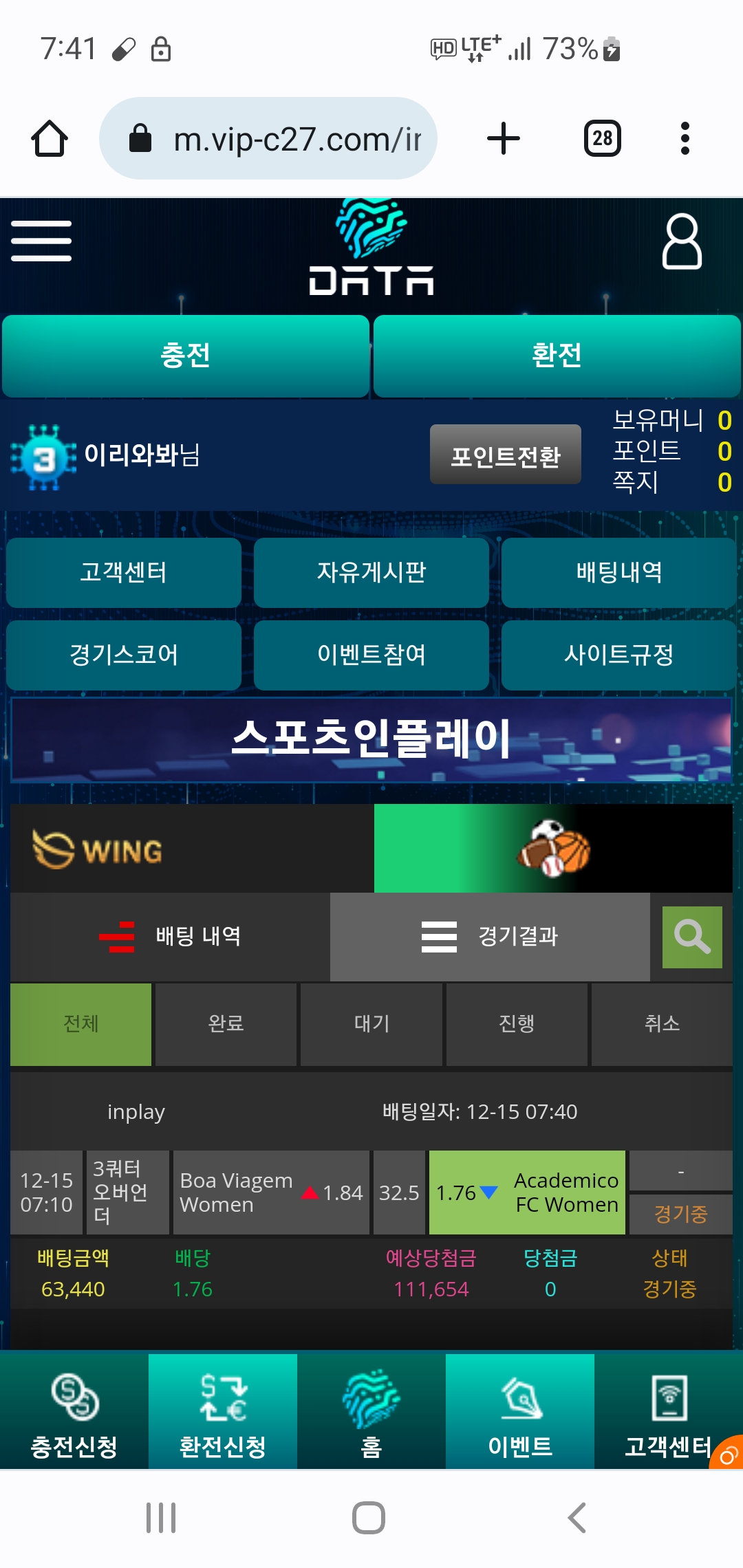Viewport: 743px width, 1568px height.
Task: Tap the 충전 deposit button
Action: click(x=186, y=356)
